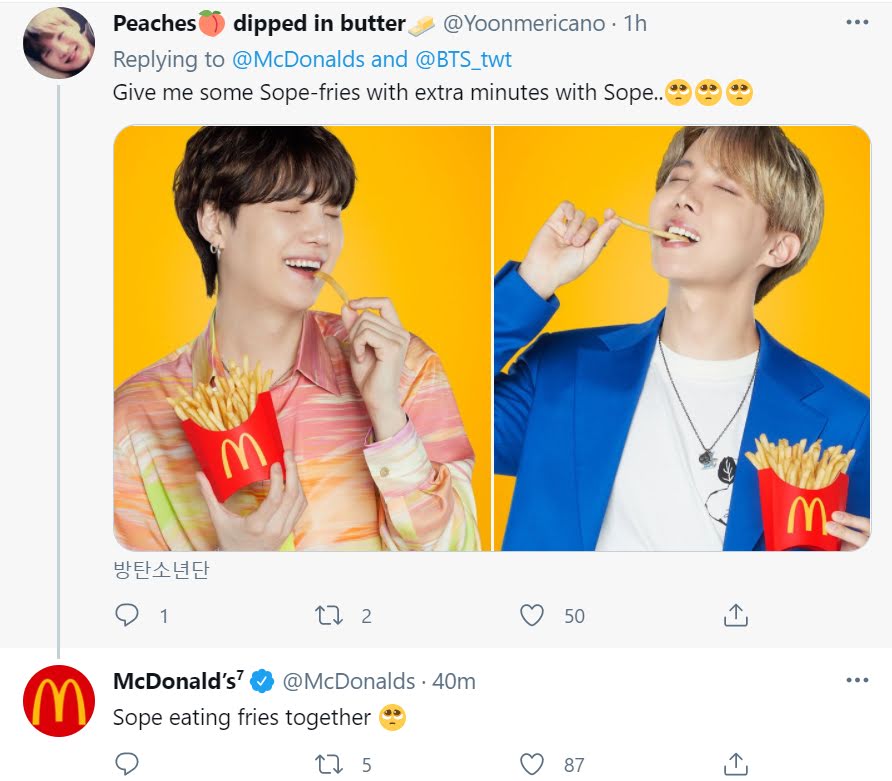Open the Peaches dipped in butter display name
This screenshot has width=892, height=781.
point(274,24)
